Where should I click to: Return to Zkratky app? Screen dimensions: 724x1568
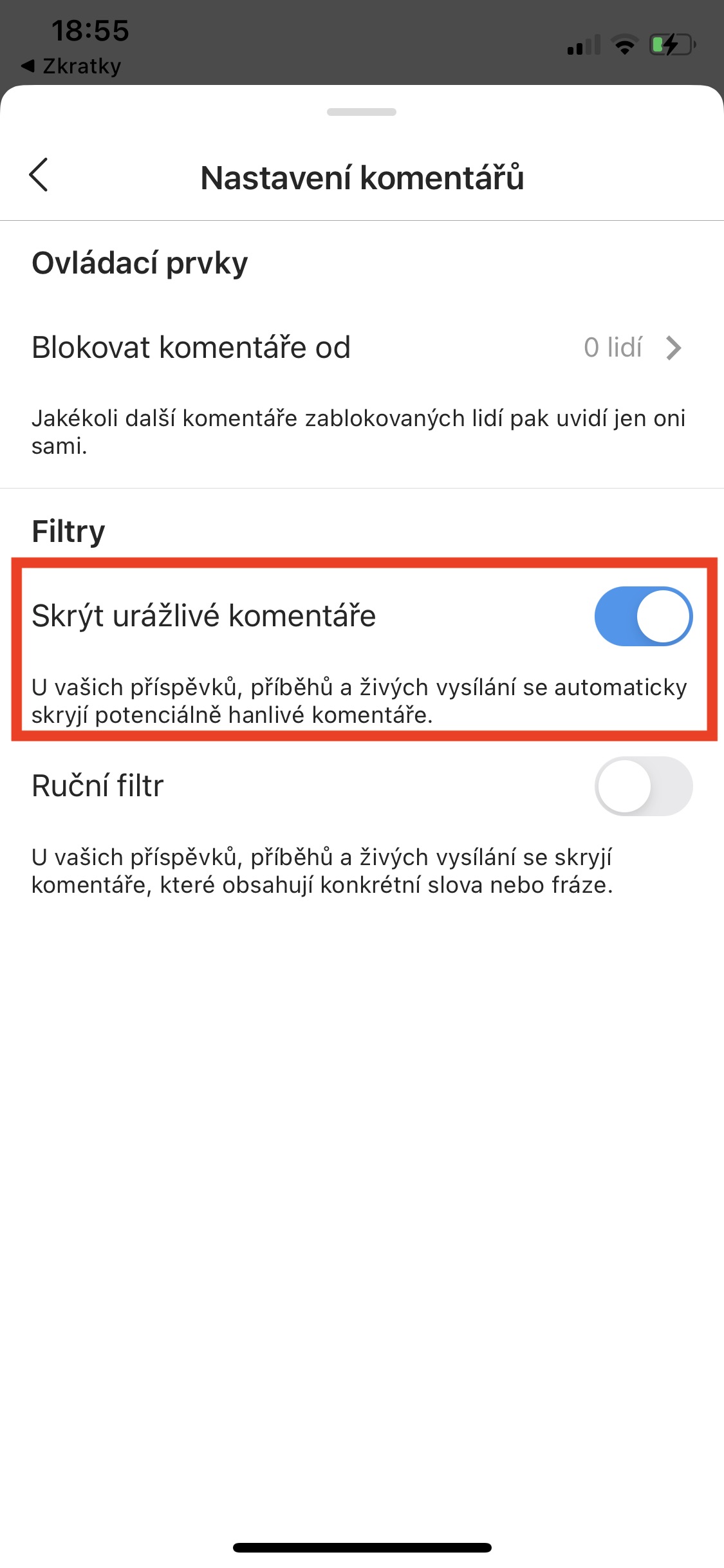tap(71, 66)
